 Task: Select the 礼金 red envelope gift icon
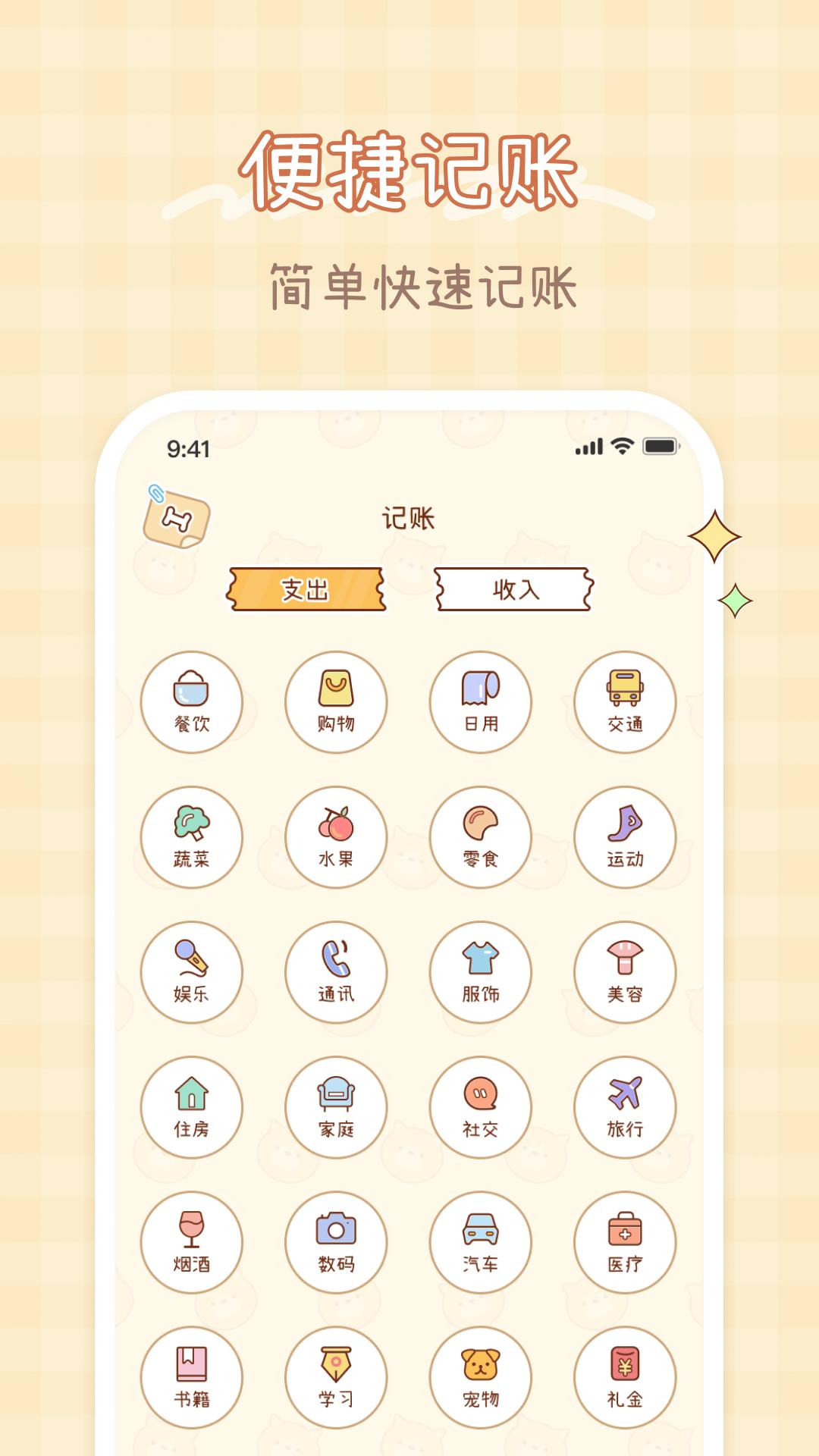623,1377
